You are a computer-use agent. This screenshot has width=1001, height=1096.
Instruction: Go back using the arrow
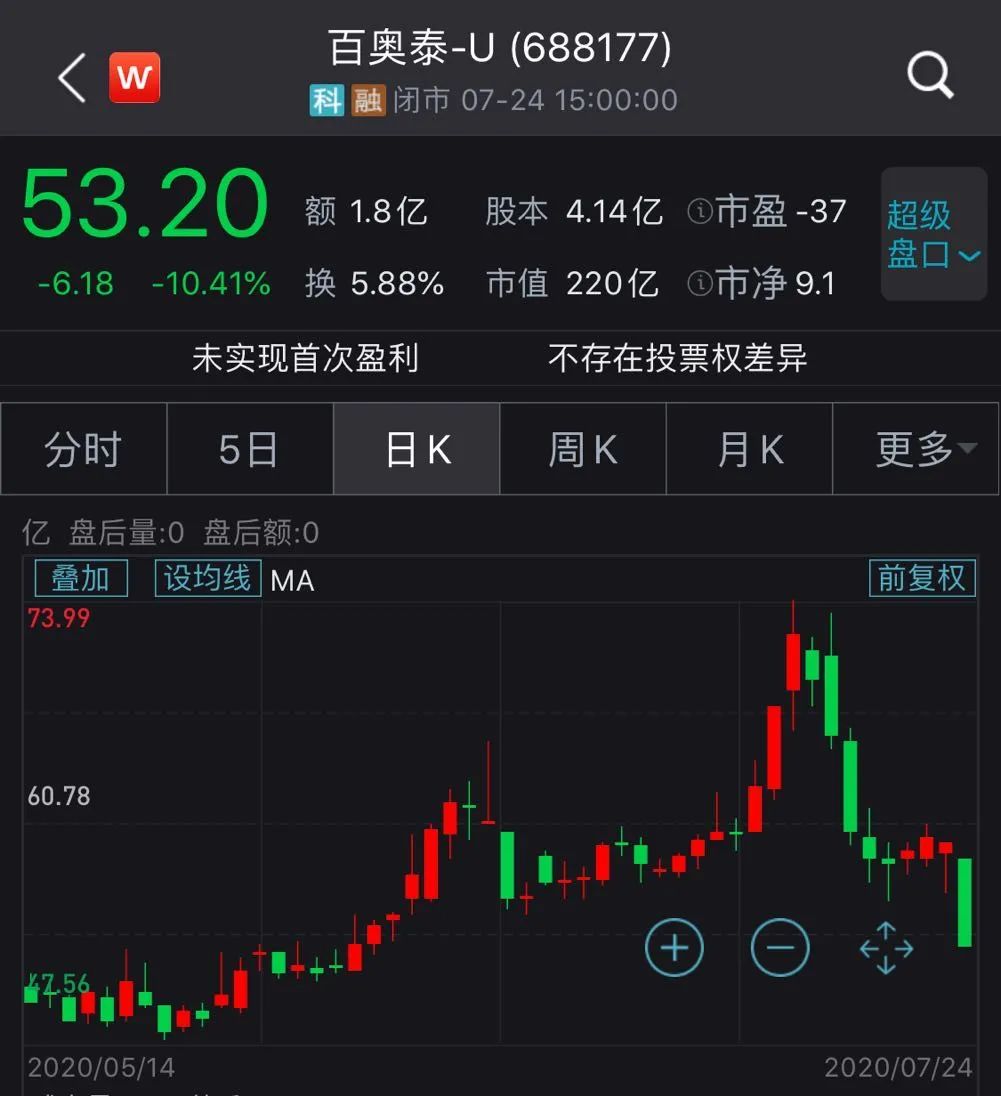click(x=72, y=77)
